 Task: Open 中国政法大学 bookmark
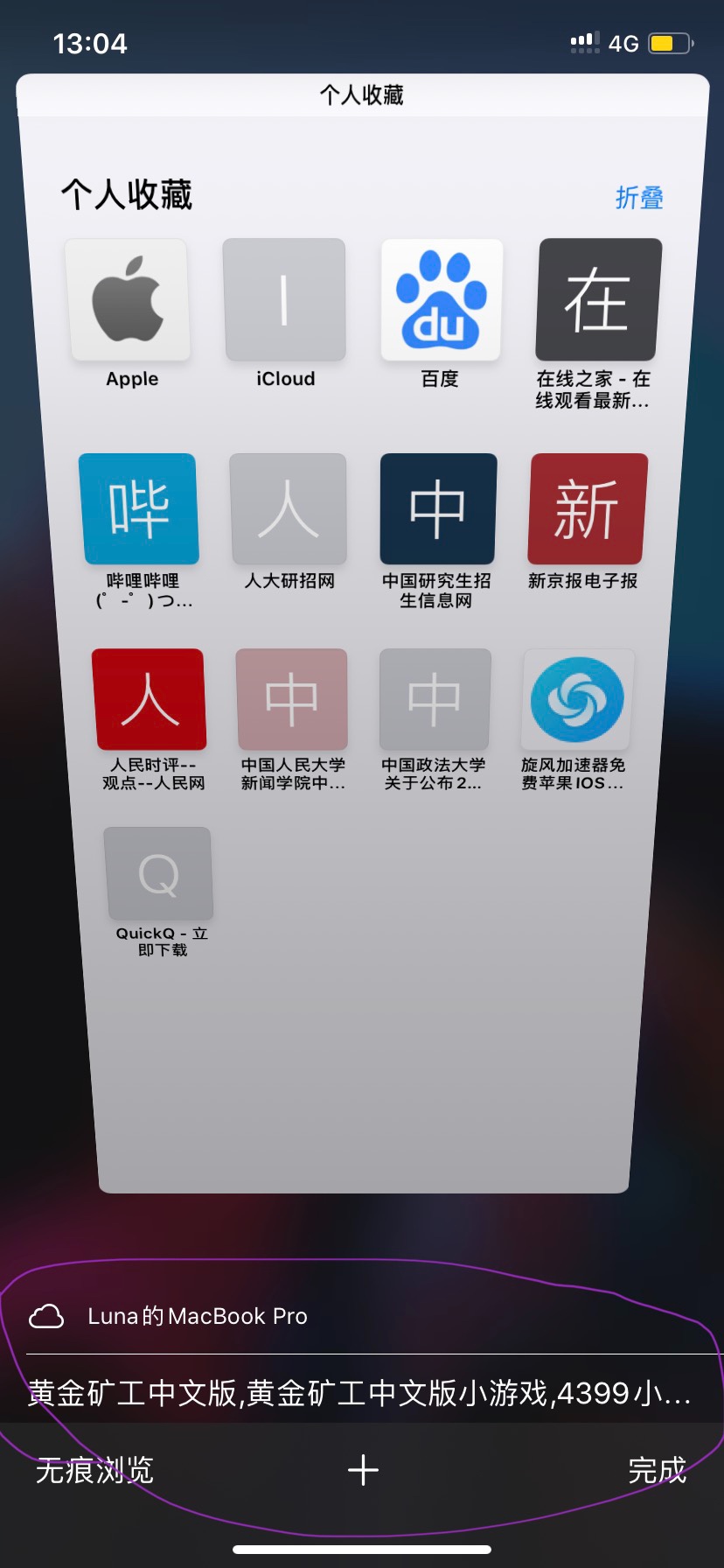pos(435,699)
